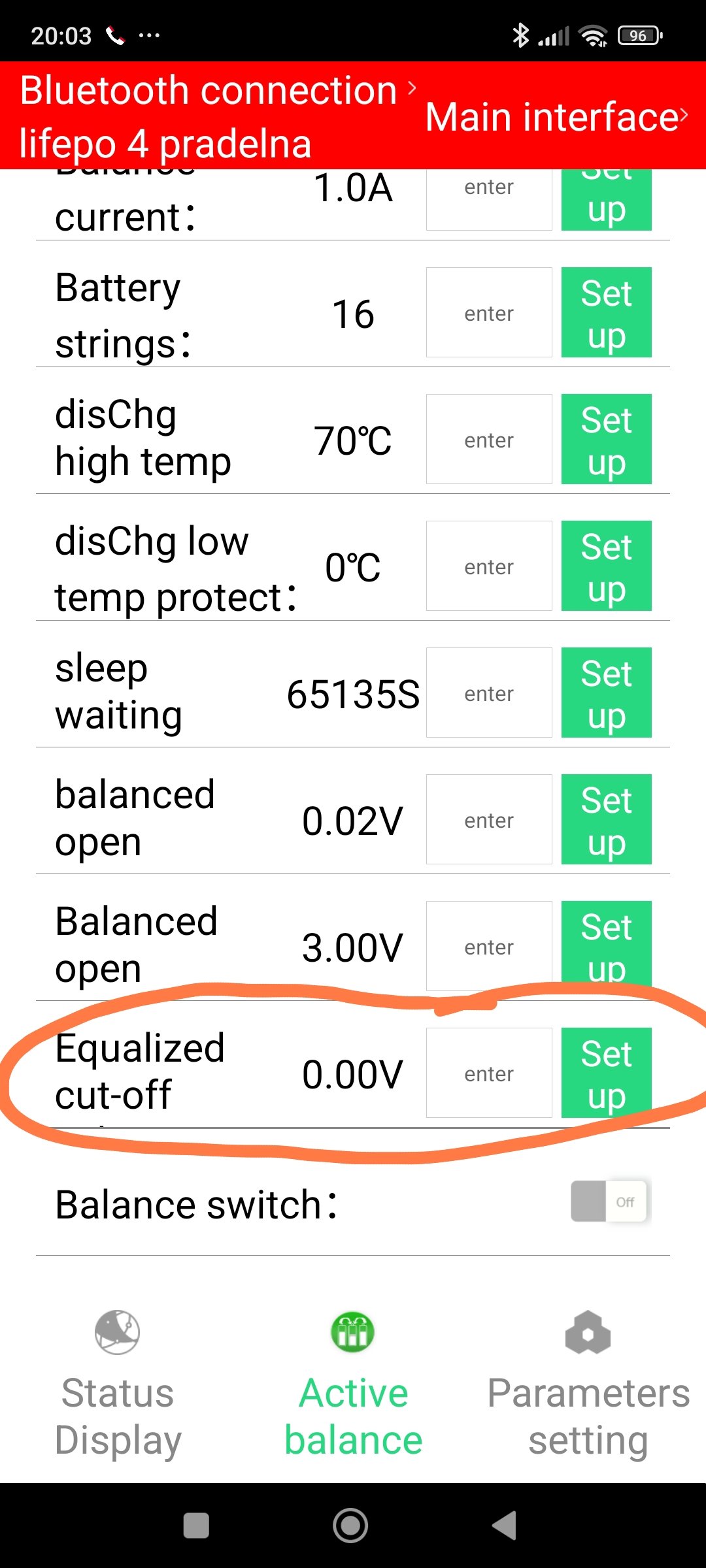Tap Set up for balanced open 0.02V
This screenshot has height=1568, width=706.
(607, 819)
